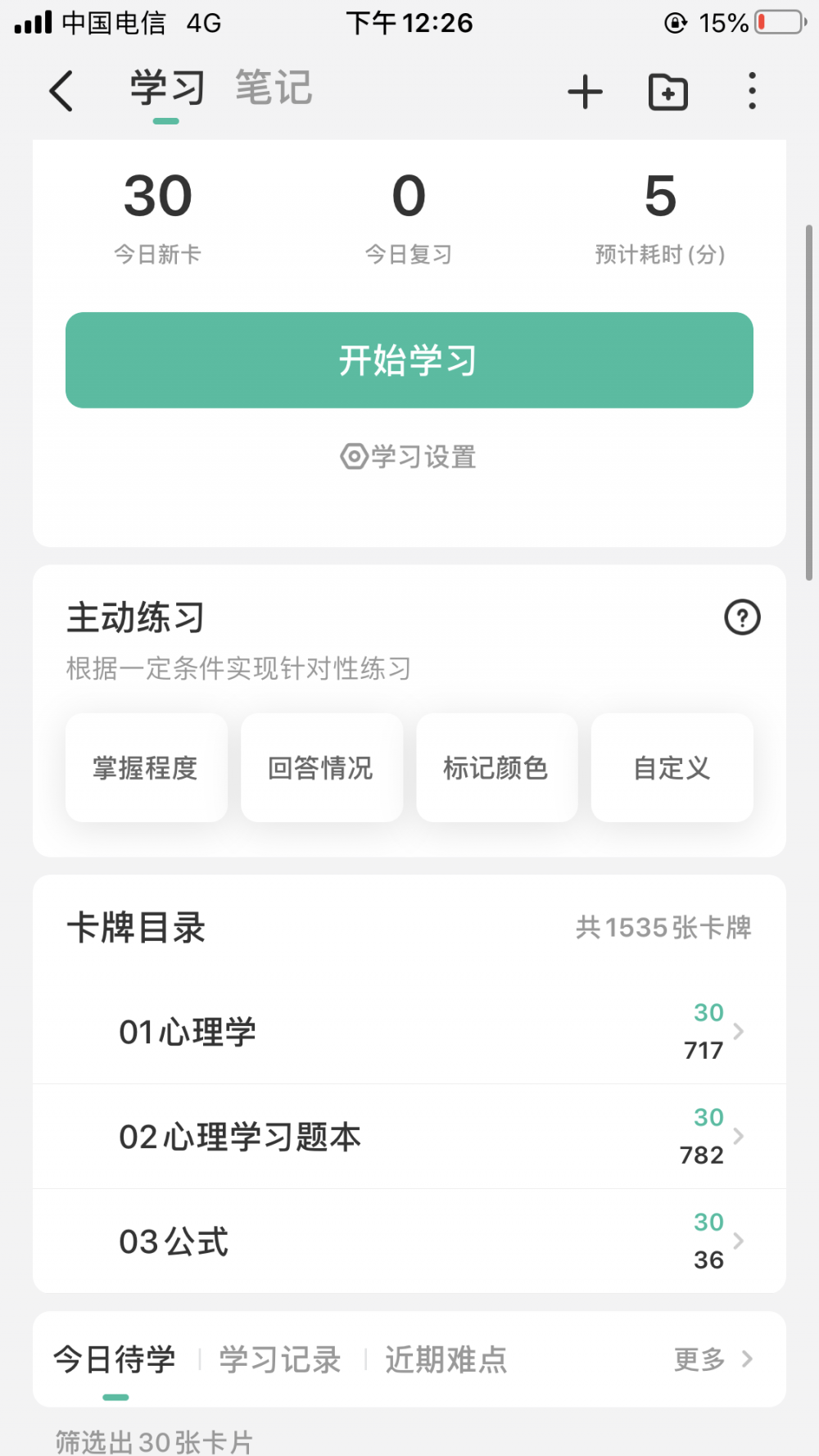Open 学习设置 study settings

408,457
